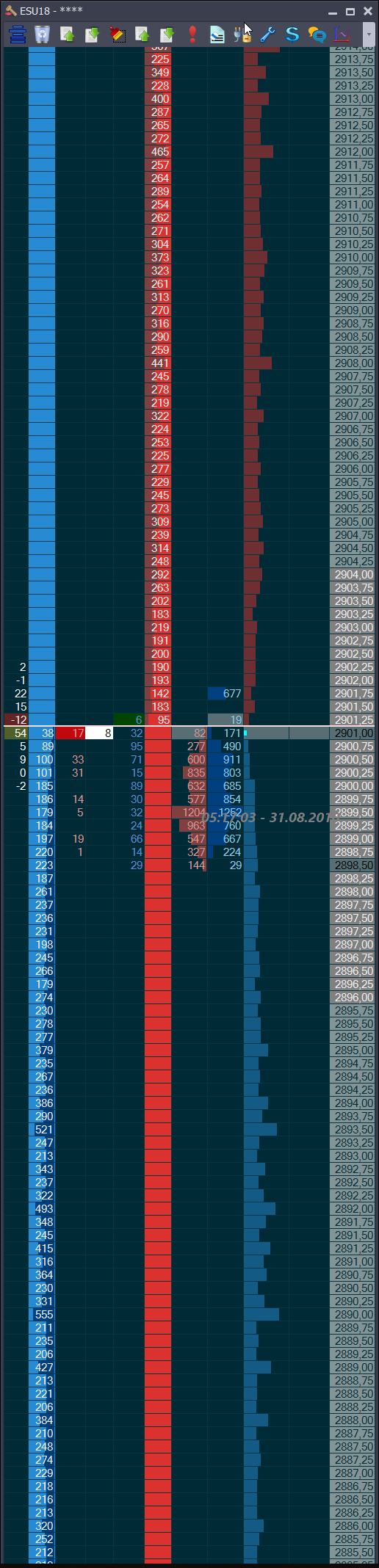Click the red tag toolbar icon

pos(118,34)
